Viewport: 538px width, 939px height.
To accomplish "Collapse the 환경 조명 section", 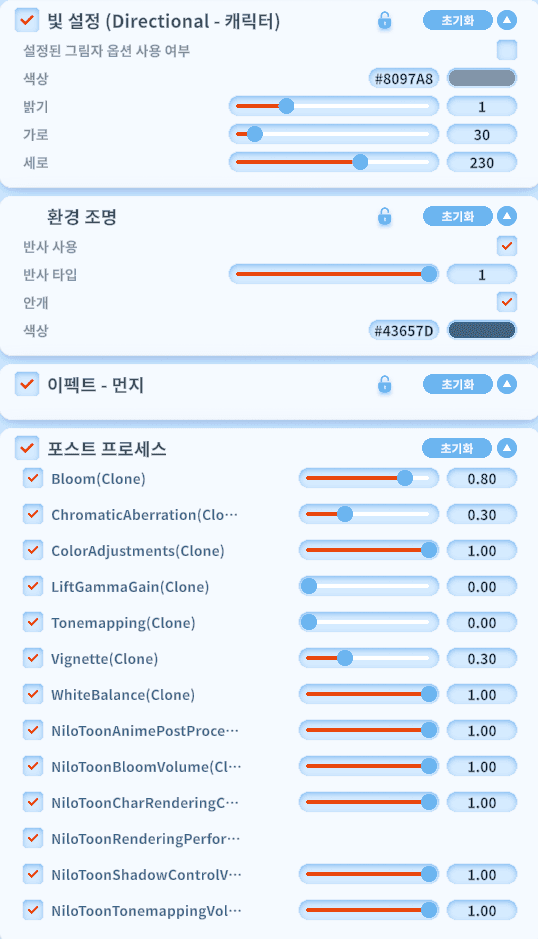I will (x=507, y=216).
